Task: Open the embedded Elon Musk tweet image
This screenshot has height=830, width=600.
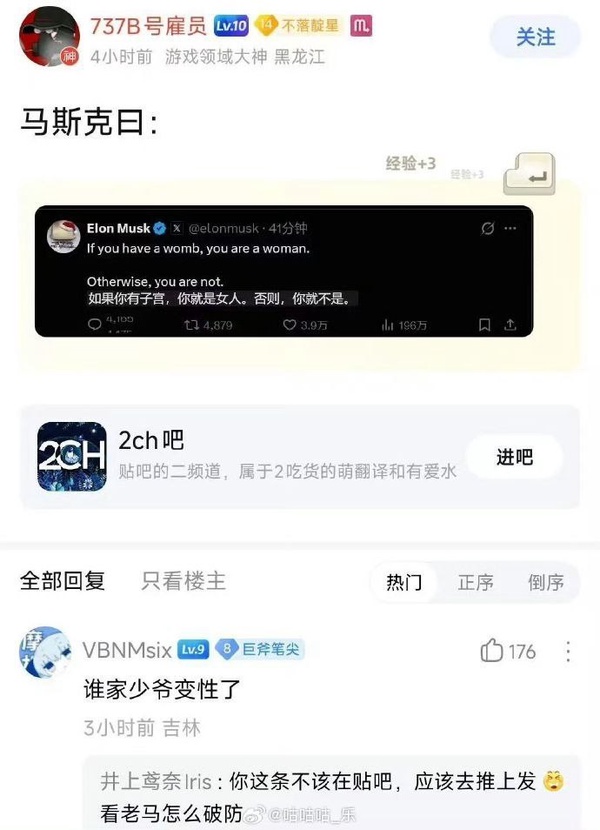Action: pos(284,271)
